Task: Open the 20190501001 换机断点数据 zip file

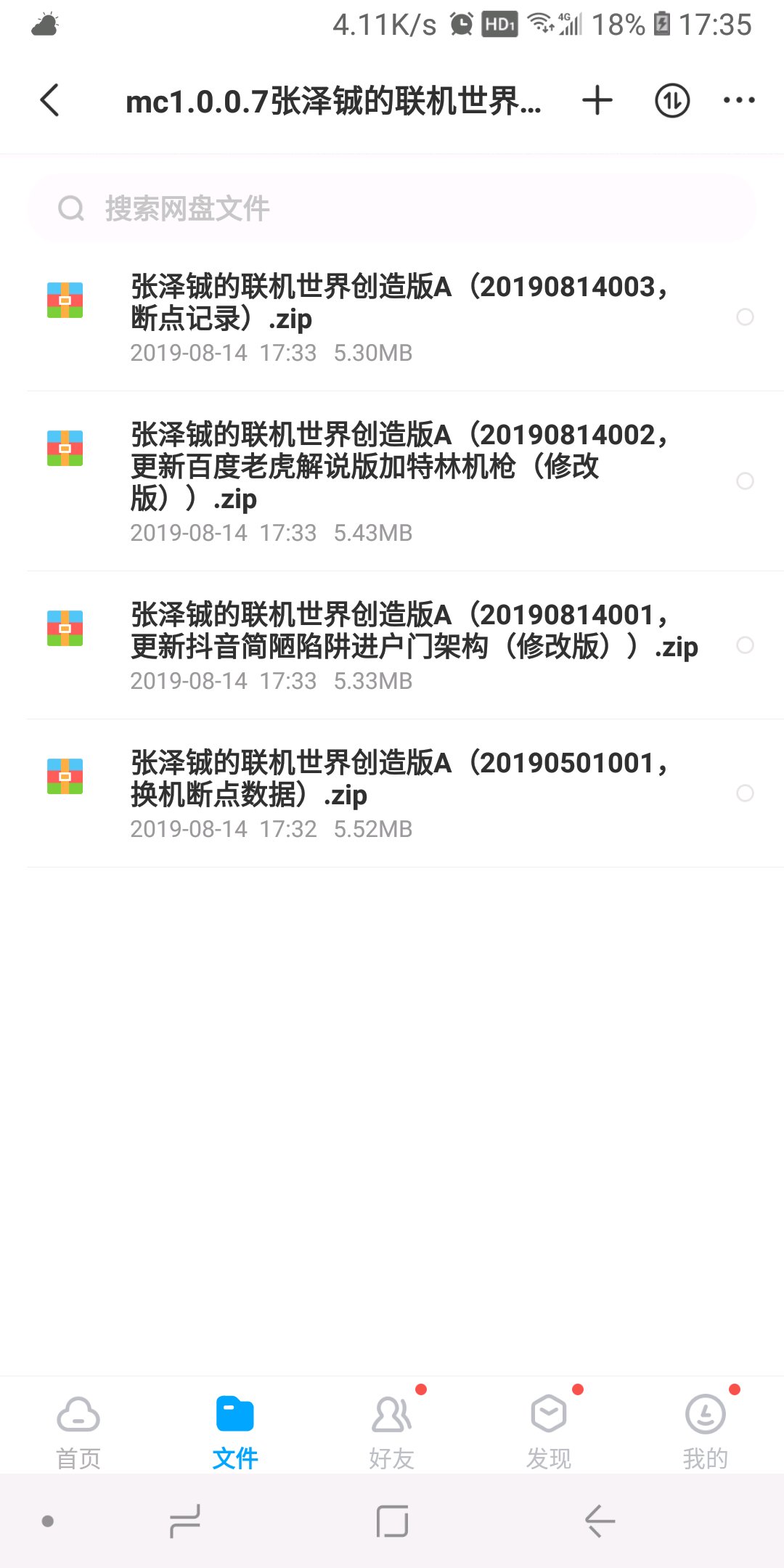Action: pyautogui.click(x=392, y=793)
